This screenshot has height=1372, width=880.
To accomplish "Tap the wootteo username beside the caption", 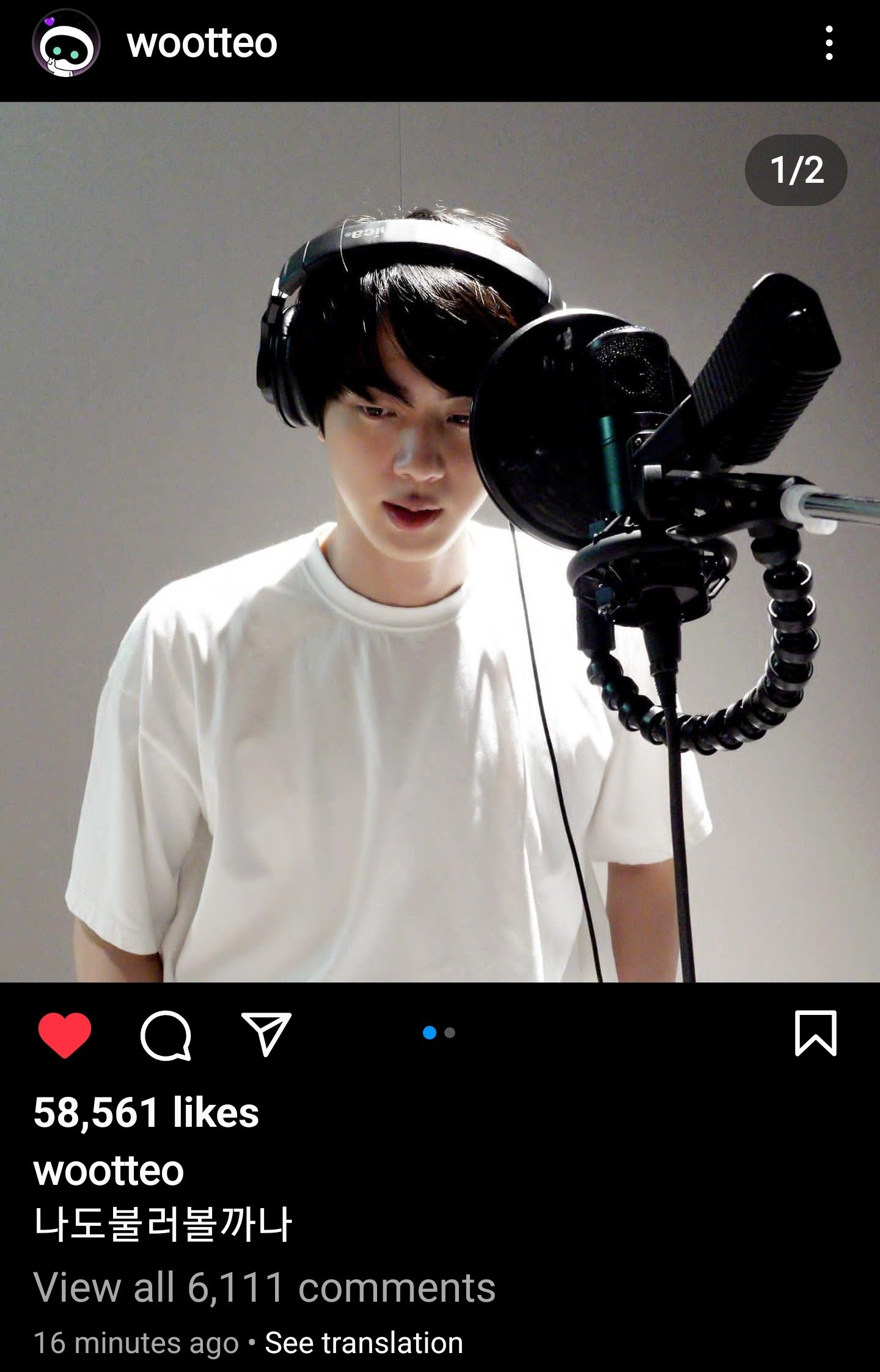I will pyautogui.click(x=108, y=1171).
